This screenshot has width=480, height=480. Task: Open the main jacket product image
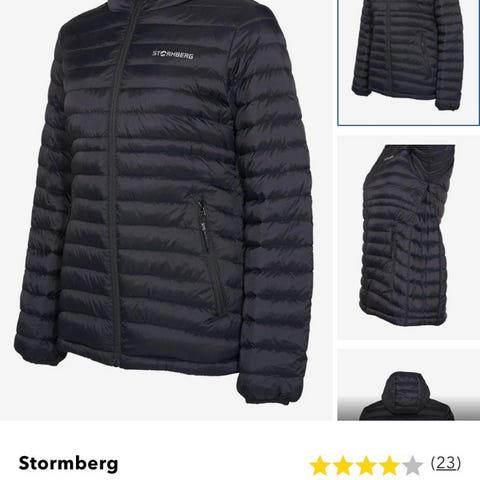tap(166, 210)
